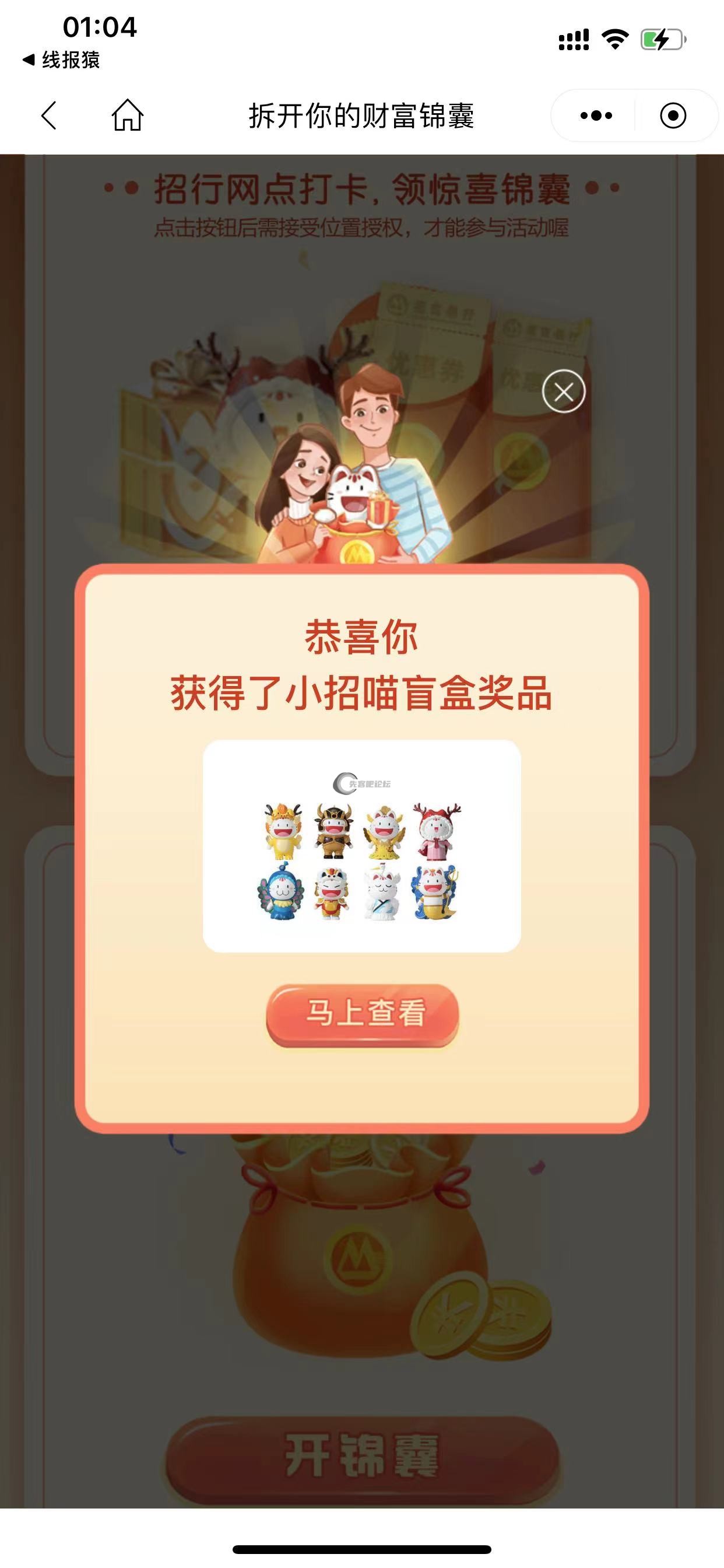
Task: Return to the 线报猿 app
Action: pyautogui.click(x=61, y=60)
